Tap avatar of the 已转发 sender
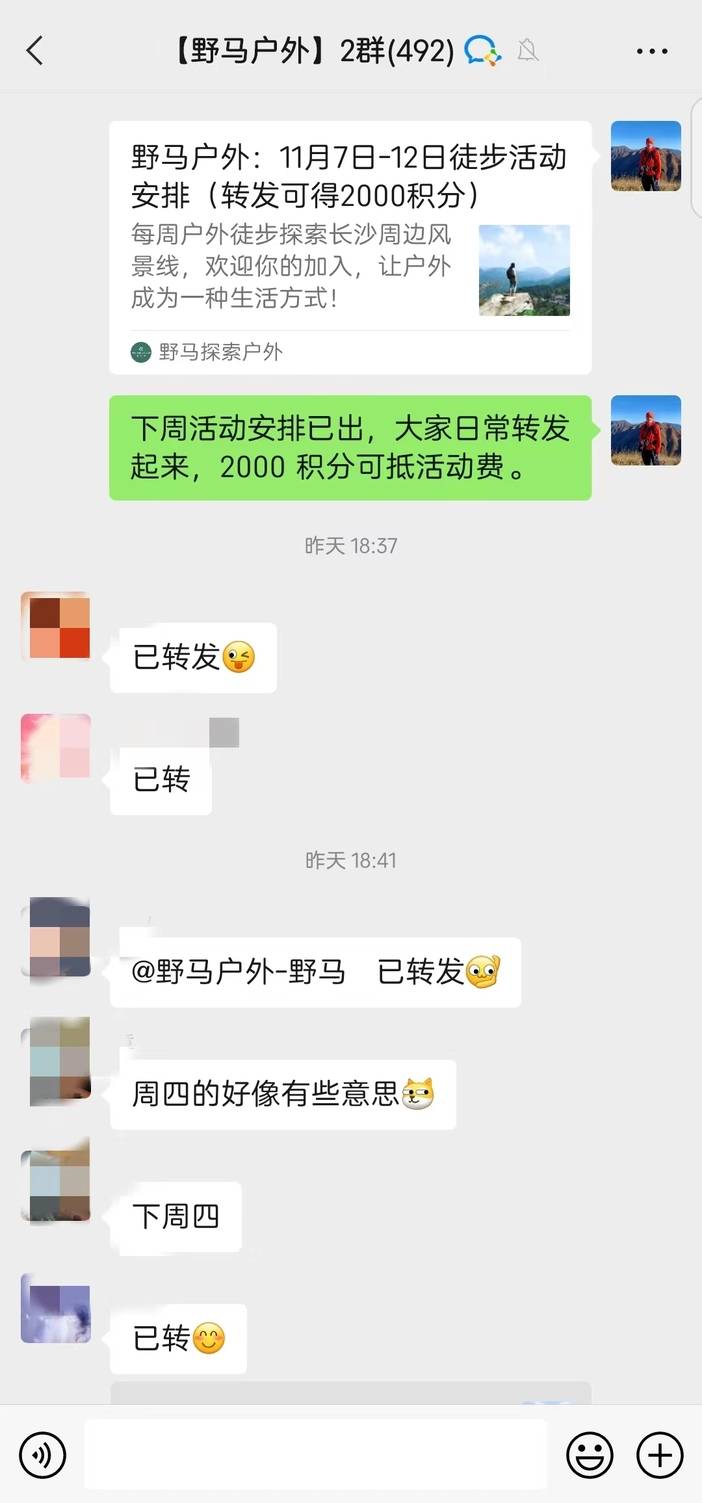Viewport: 702px width, 1503px height. pos(55,626)
